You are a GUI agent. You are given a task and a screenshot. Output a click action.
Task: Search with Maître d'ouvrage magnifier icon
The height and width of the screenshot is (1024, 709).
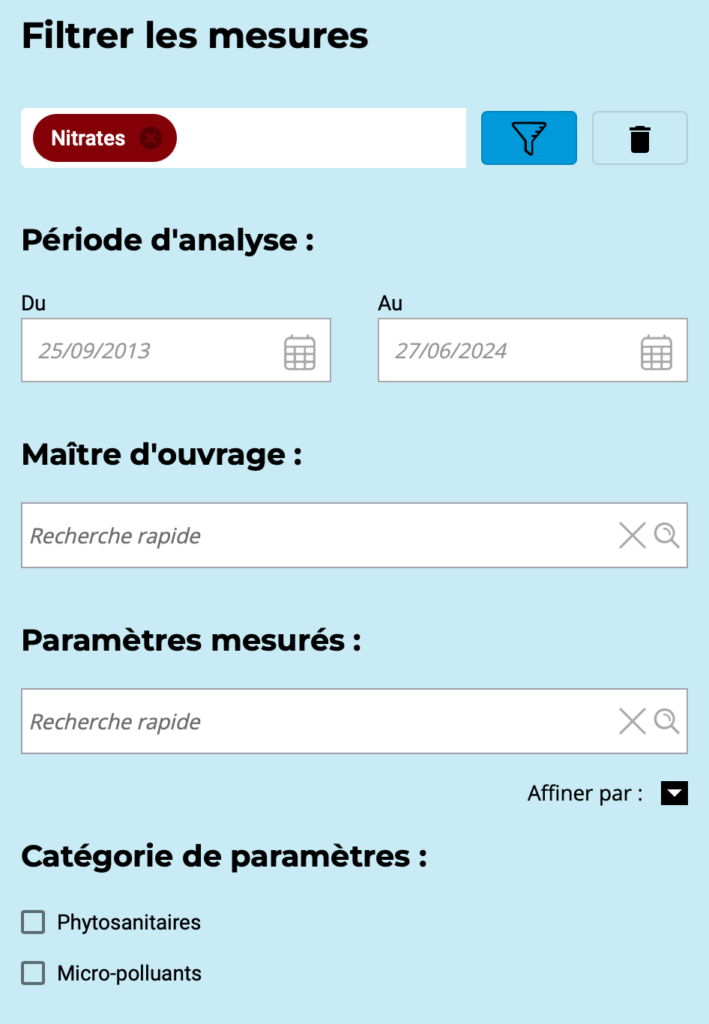(667, 535)
